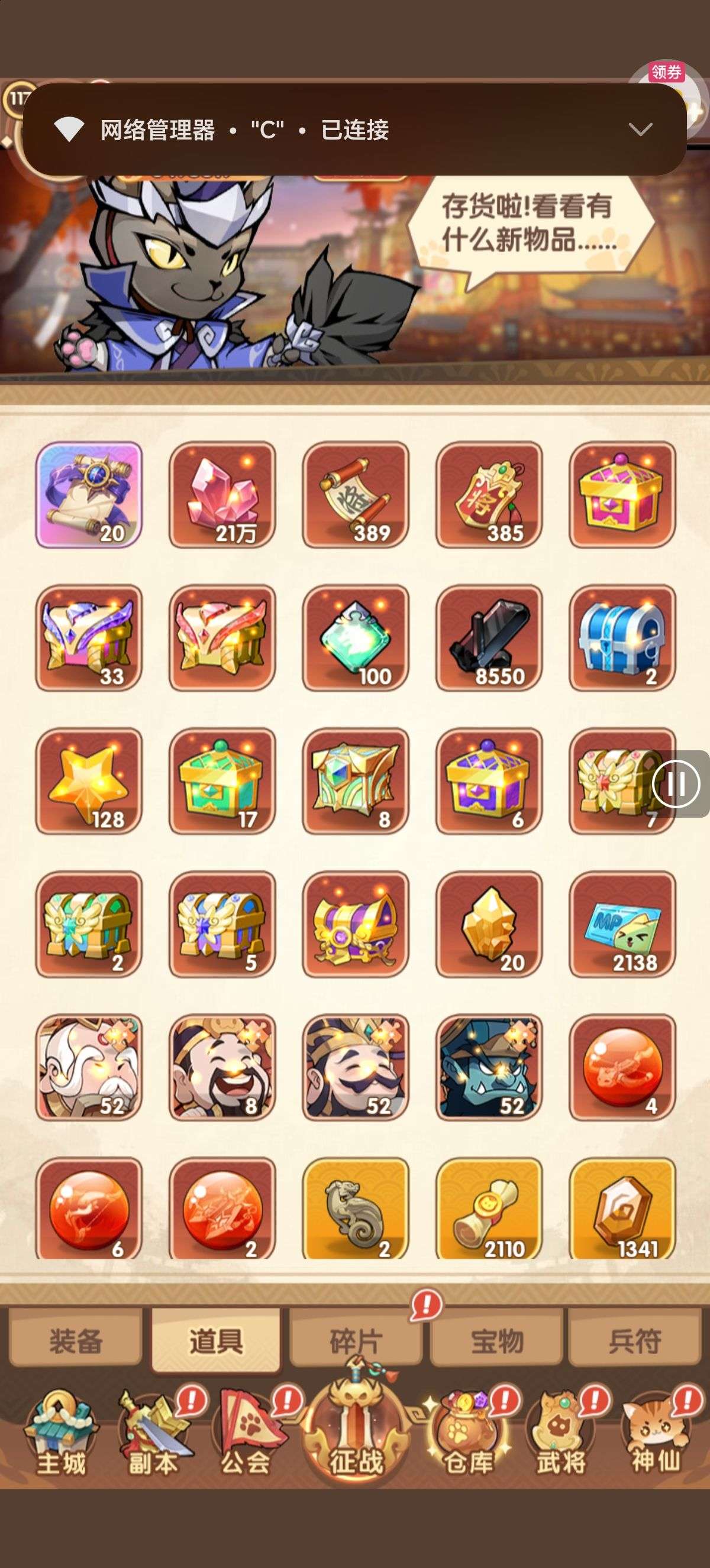710x1568 pixels.
Task: Open the blue chest with count 2
Action: tap(622, 637)
